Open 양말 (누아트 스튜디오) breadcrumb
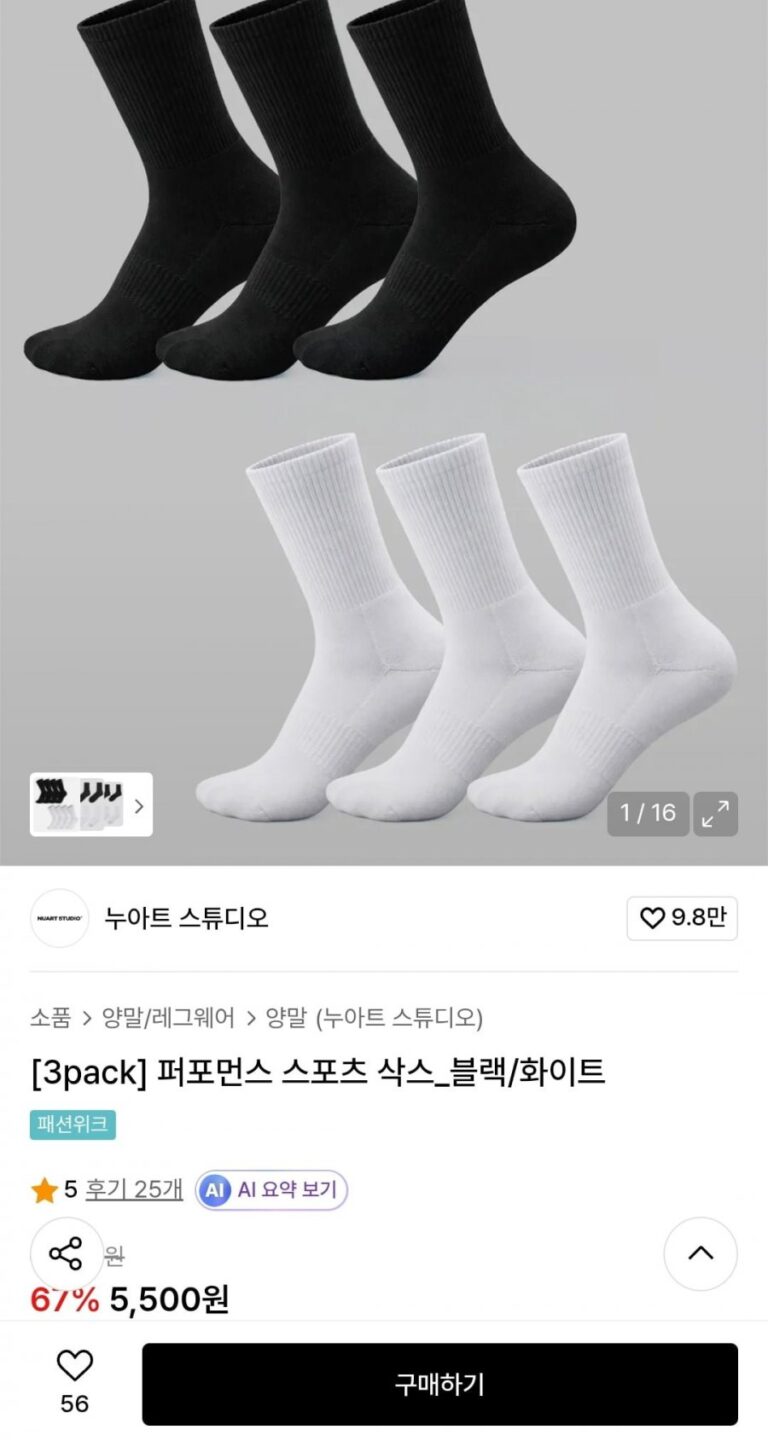 [x=374, y=1018]
